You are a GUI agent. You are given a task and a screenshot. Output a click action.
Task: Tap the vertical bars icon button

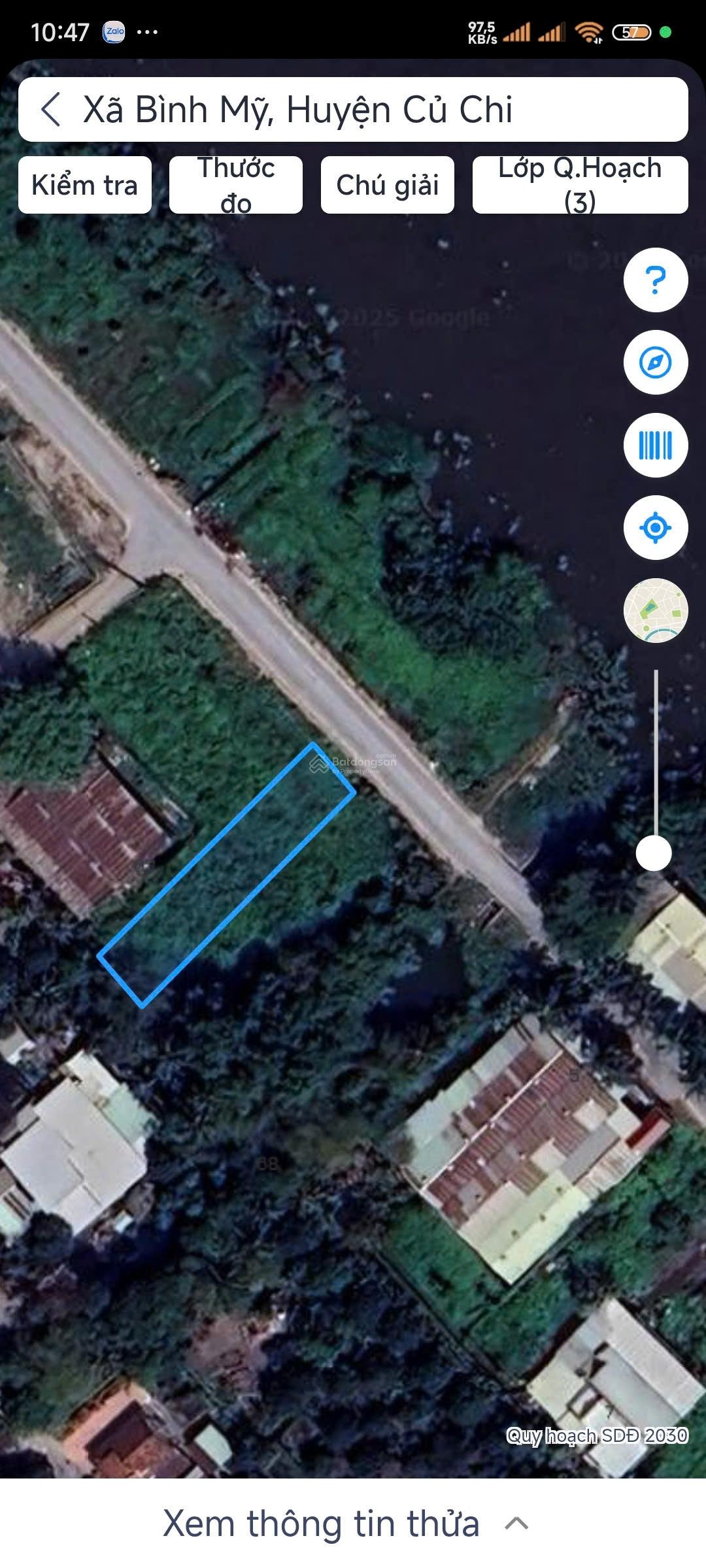click(x=655, y=446)
